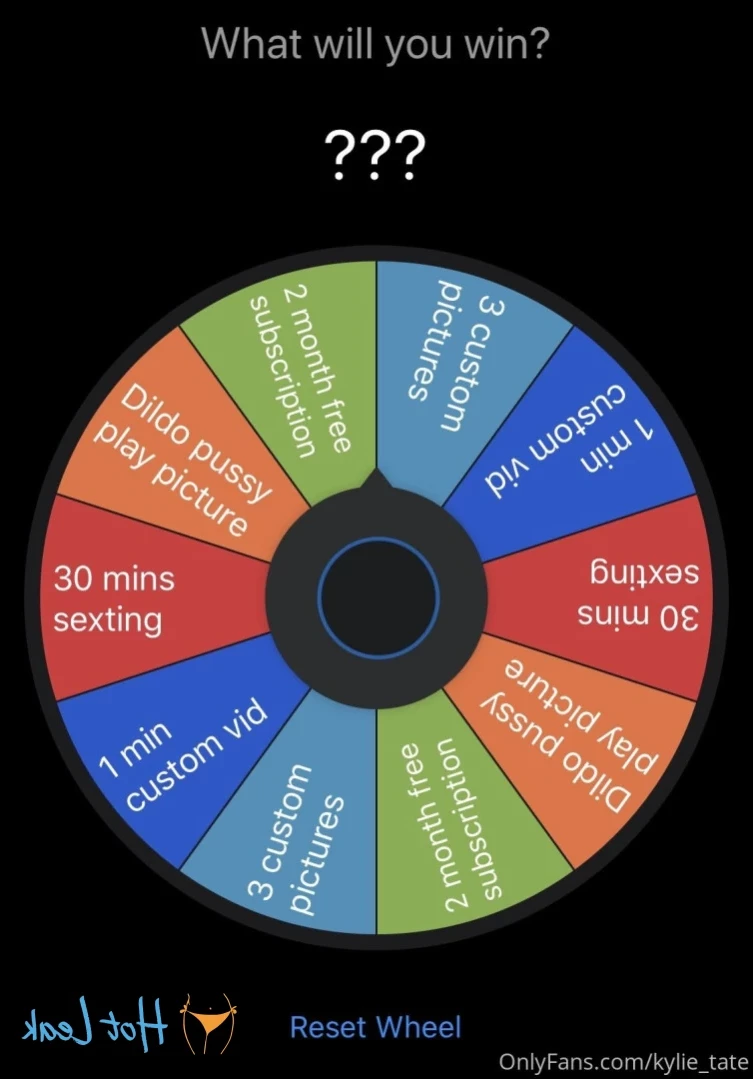753x1079 pixels.
Task: Tap the Reset Wheel link
Action: (375, 1026)
